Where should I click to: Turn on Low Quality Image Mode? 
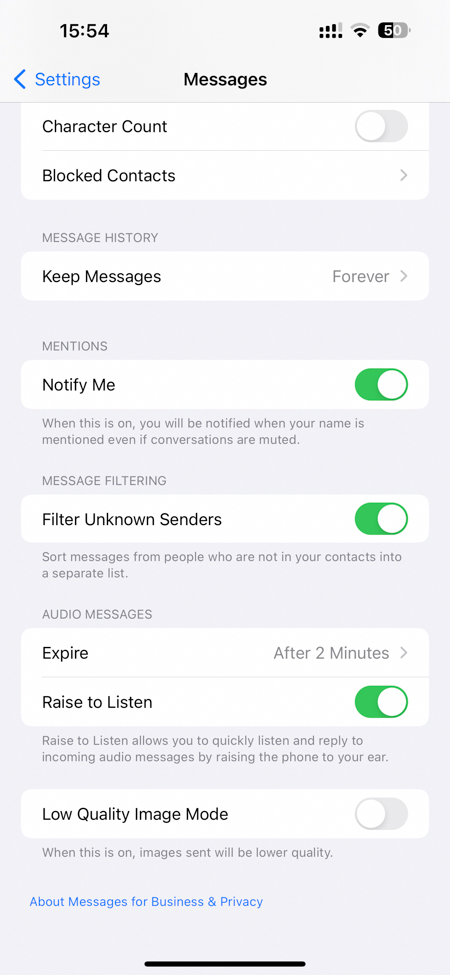[x=381, y=814]
